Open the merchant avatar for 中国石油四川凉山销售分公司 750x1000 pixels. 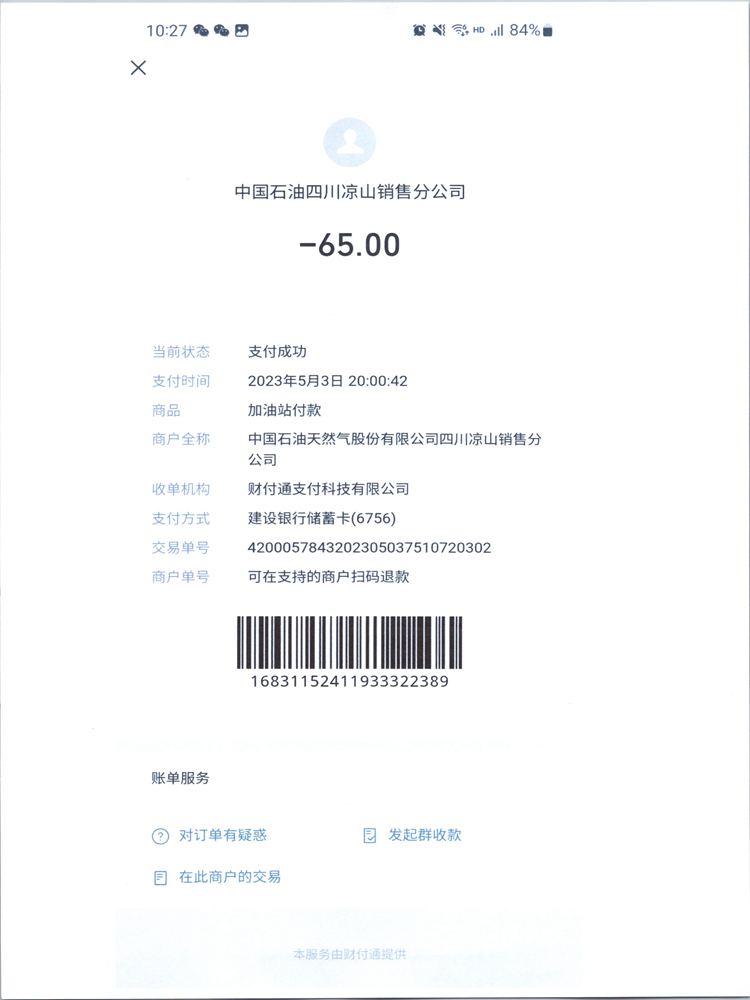tap(349, 142)
